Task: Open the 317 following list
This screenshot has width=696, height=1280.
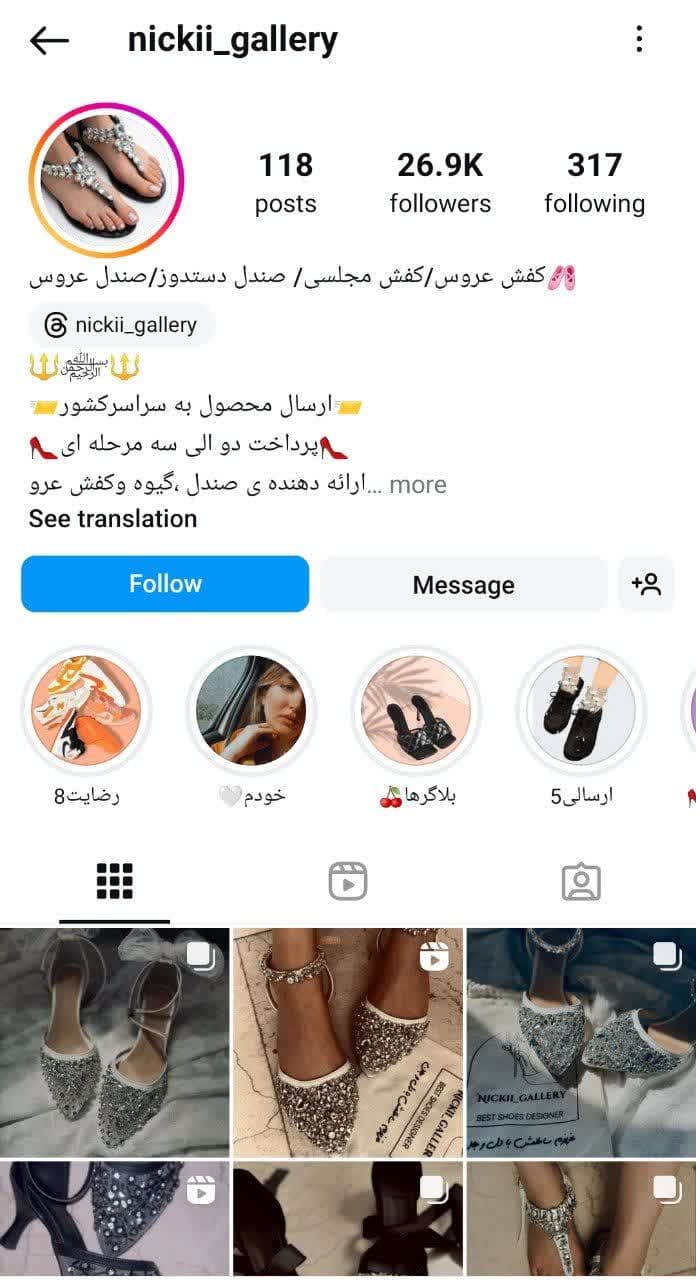Action: (594, 182)
